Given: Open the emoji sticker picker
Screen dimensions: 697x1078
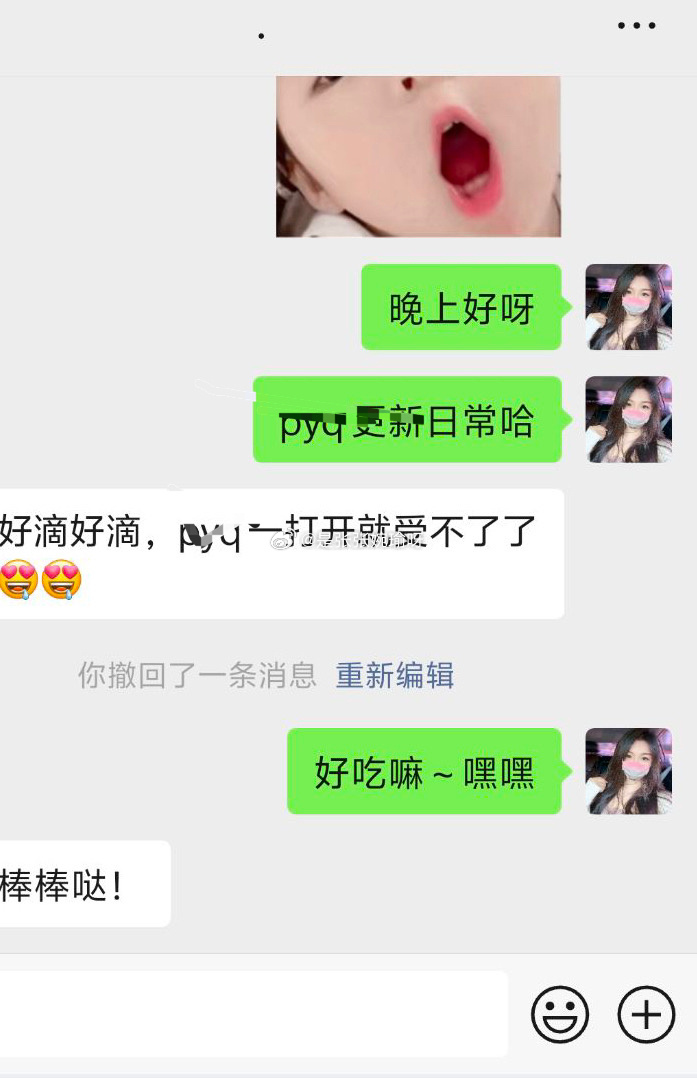Looking at the screenshot, I should click(560, 1014).
